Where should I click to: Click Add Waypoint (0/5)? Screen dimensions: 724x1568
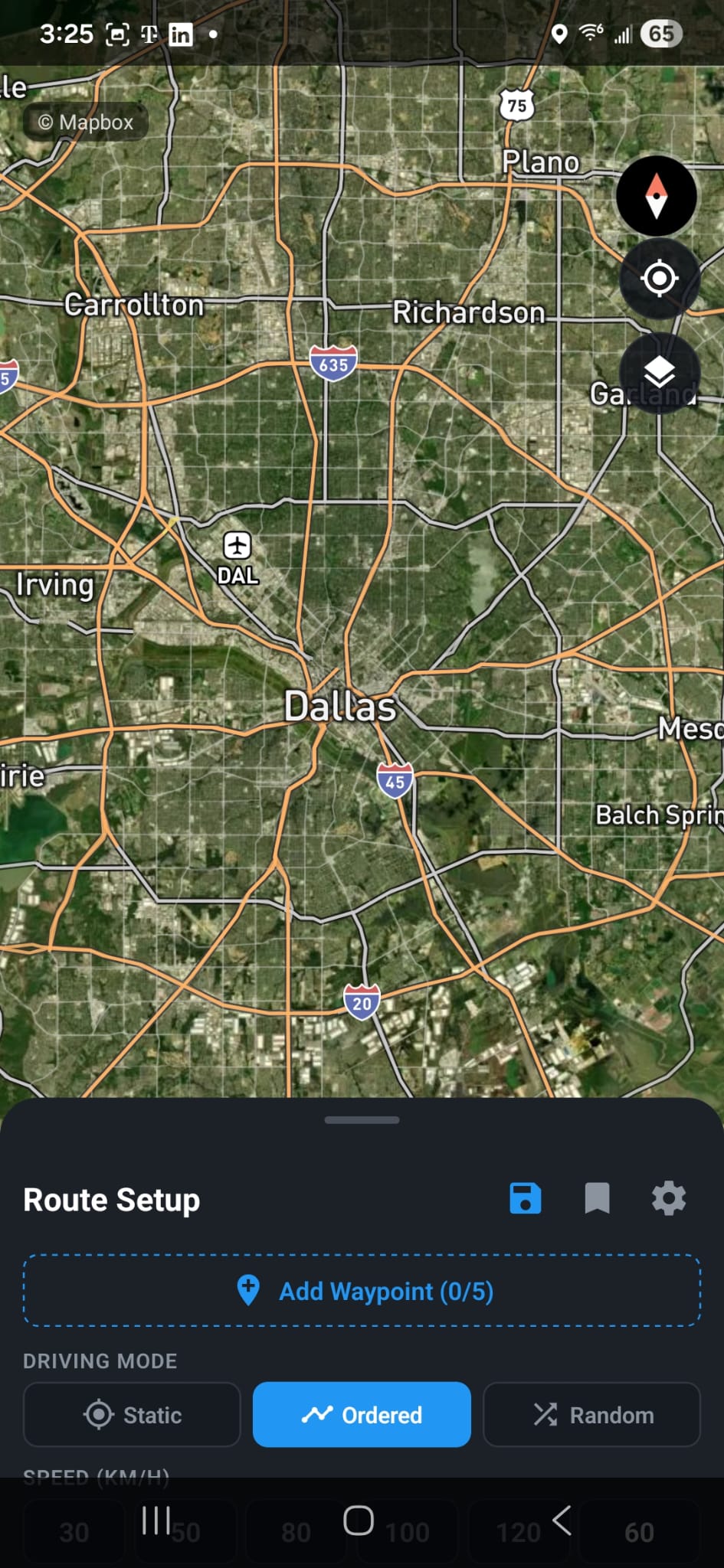point(361,1291)
